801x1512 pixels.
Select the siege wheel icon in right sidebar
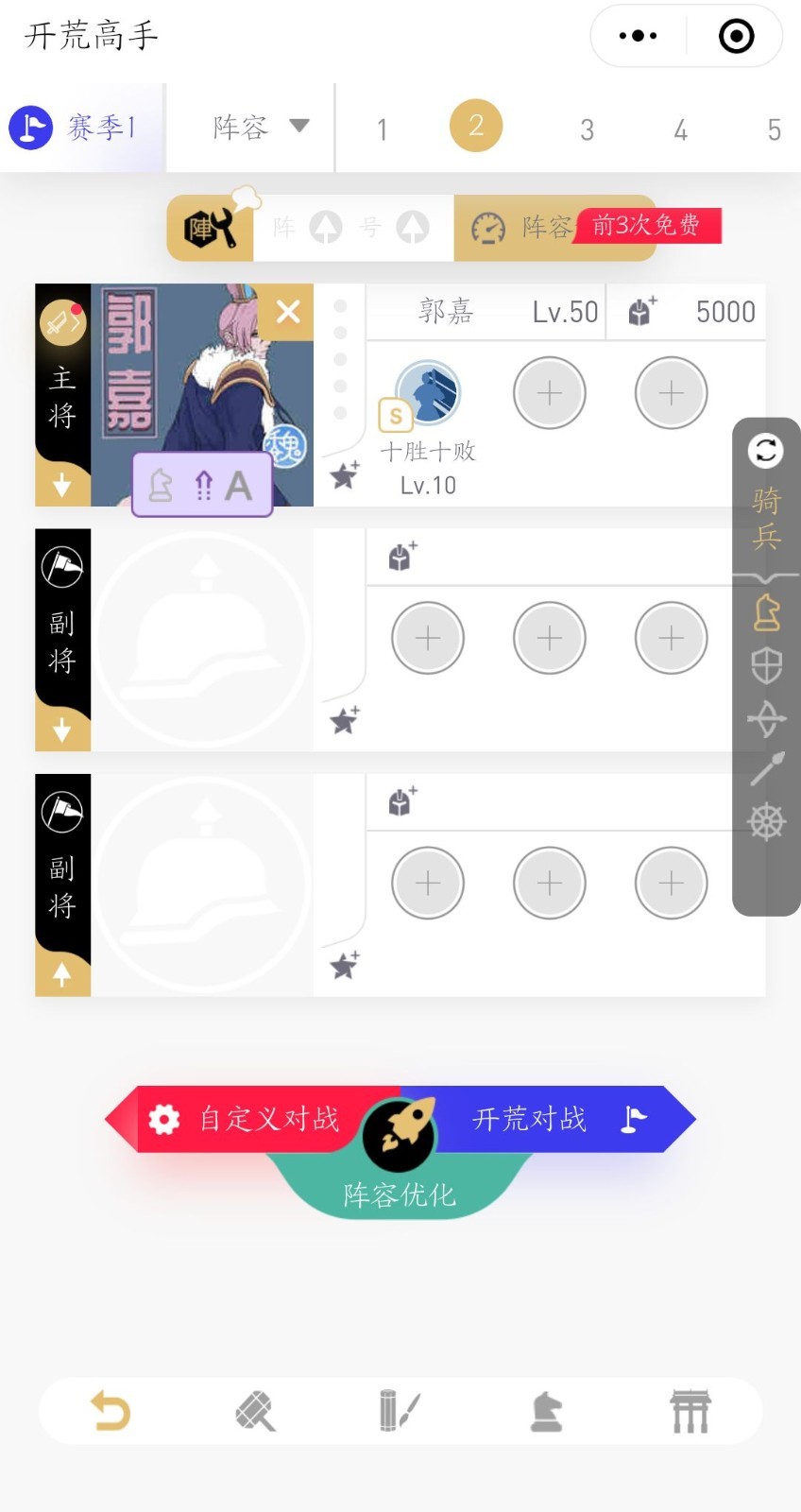click(x=767, y=822)
